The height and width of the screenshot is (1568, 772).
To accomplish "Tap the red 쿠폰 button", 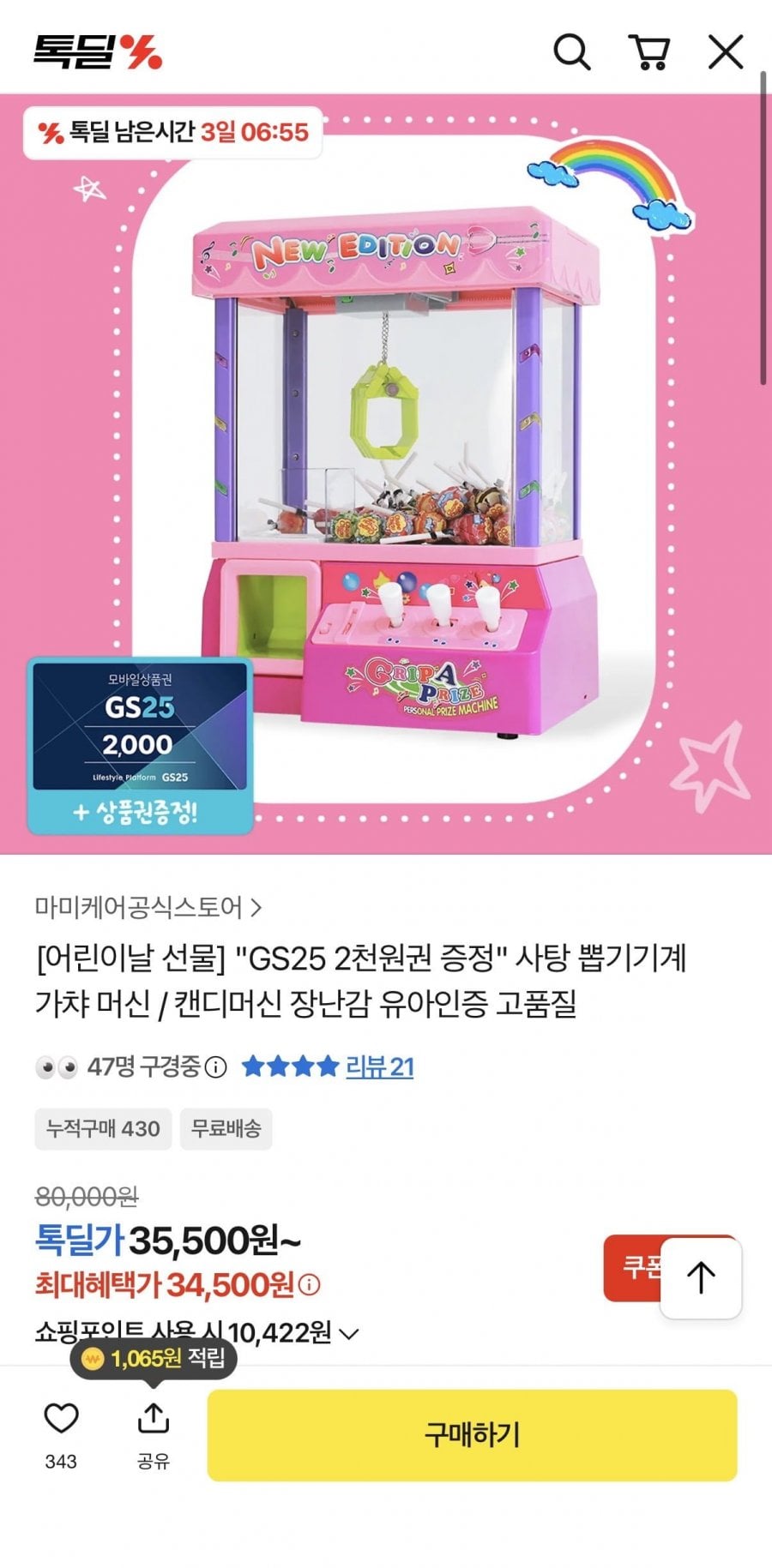I will (x=633, y=1268).
